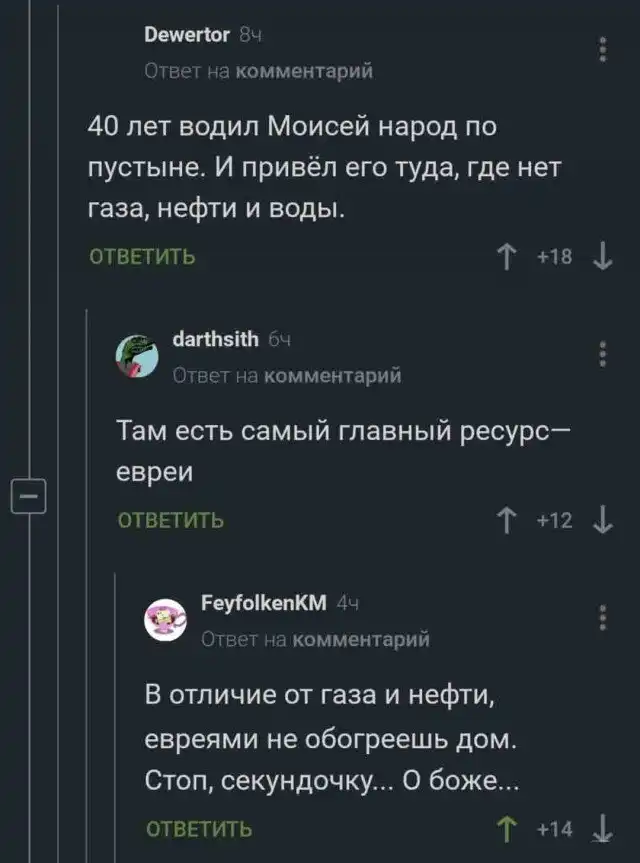Image resolution: width=640 pixels, height=863 pixels.
Task: Collapse the comment thread with minus box
Action: point(29,494)
